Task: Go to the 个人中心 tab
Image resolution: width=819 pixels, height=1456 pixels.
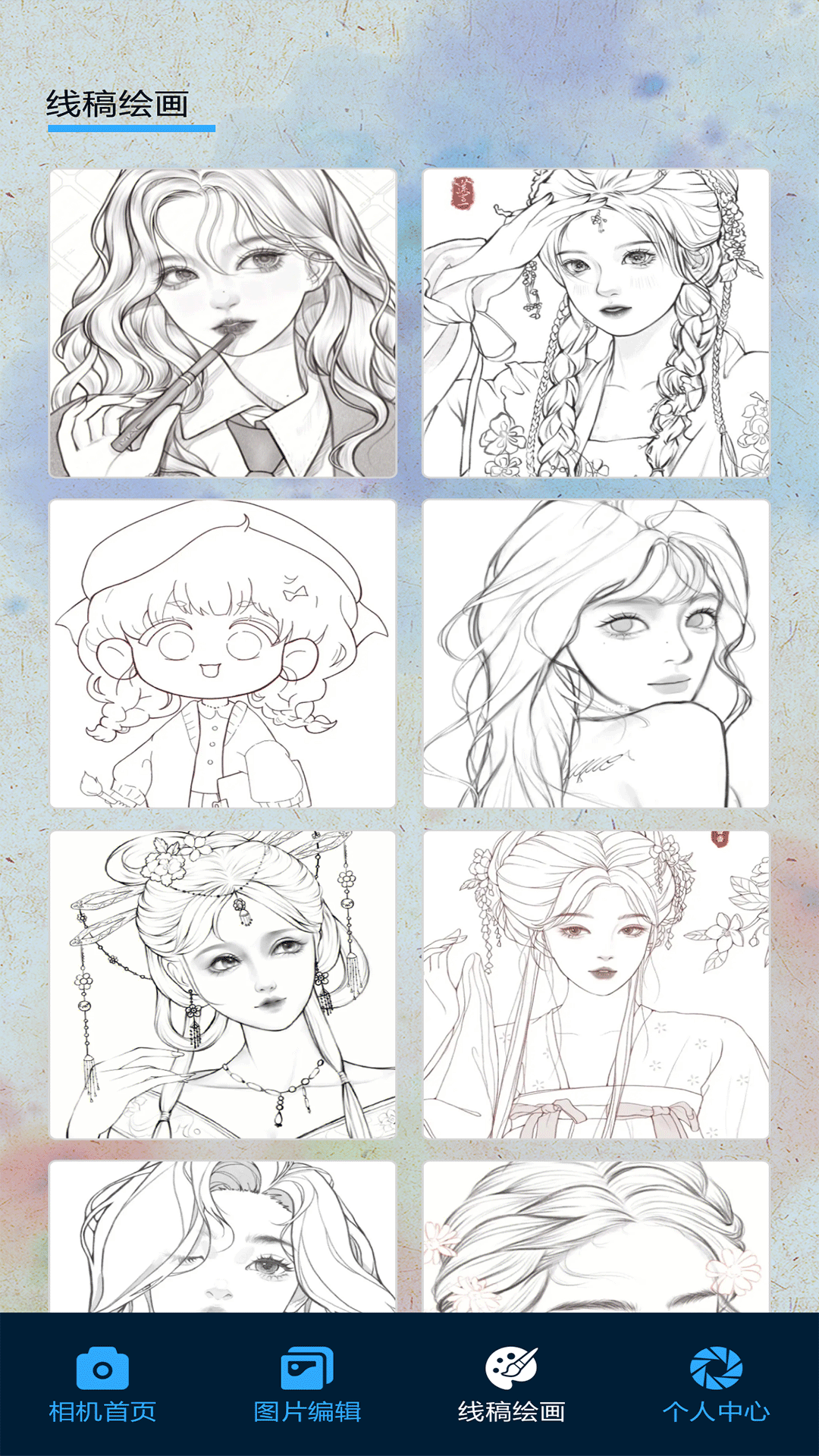Action: [717, 1384]
